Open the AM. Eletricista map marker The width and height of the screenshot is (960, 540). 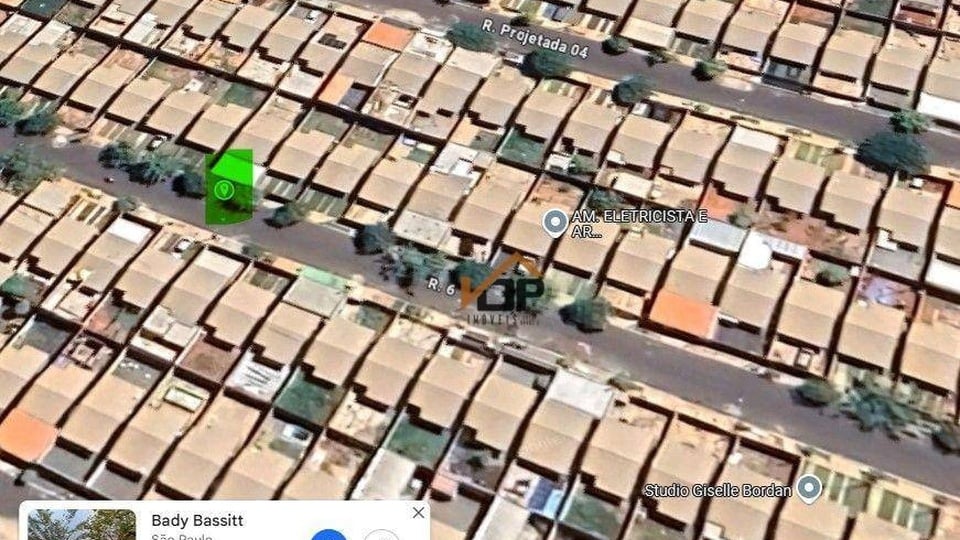[554, 222]
